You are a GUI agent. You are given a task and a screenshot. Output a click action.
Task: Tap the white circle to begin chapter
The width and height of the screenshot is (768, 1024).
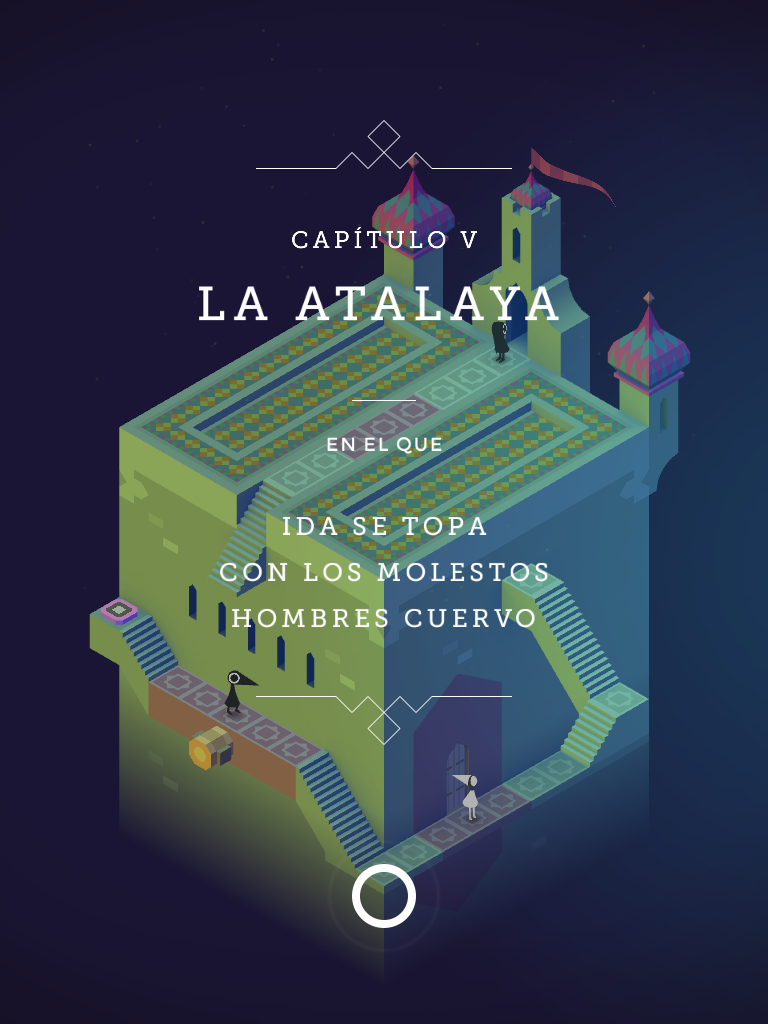click(384, 896)
